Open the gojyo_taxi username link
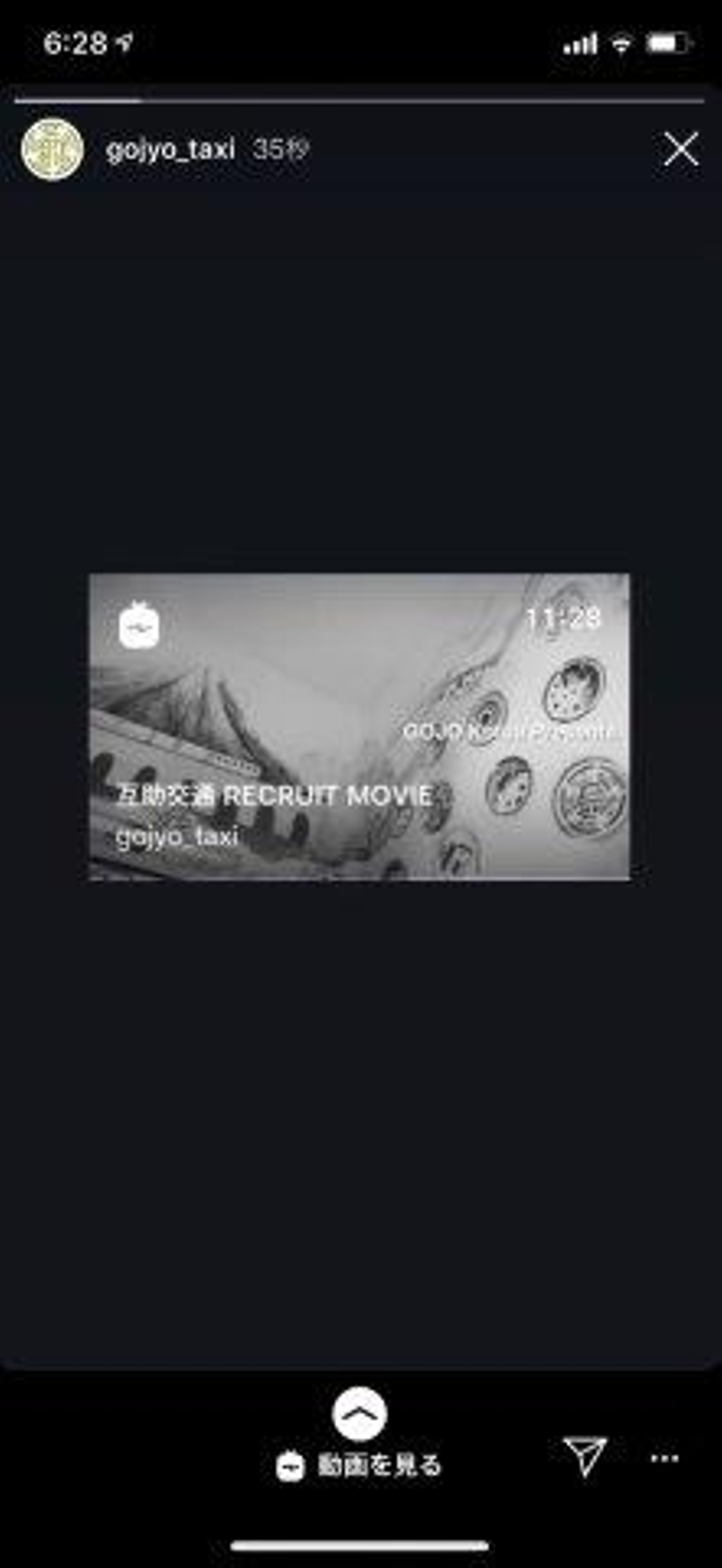722x1568 pixels. [170, 149]
